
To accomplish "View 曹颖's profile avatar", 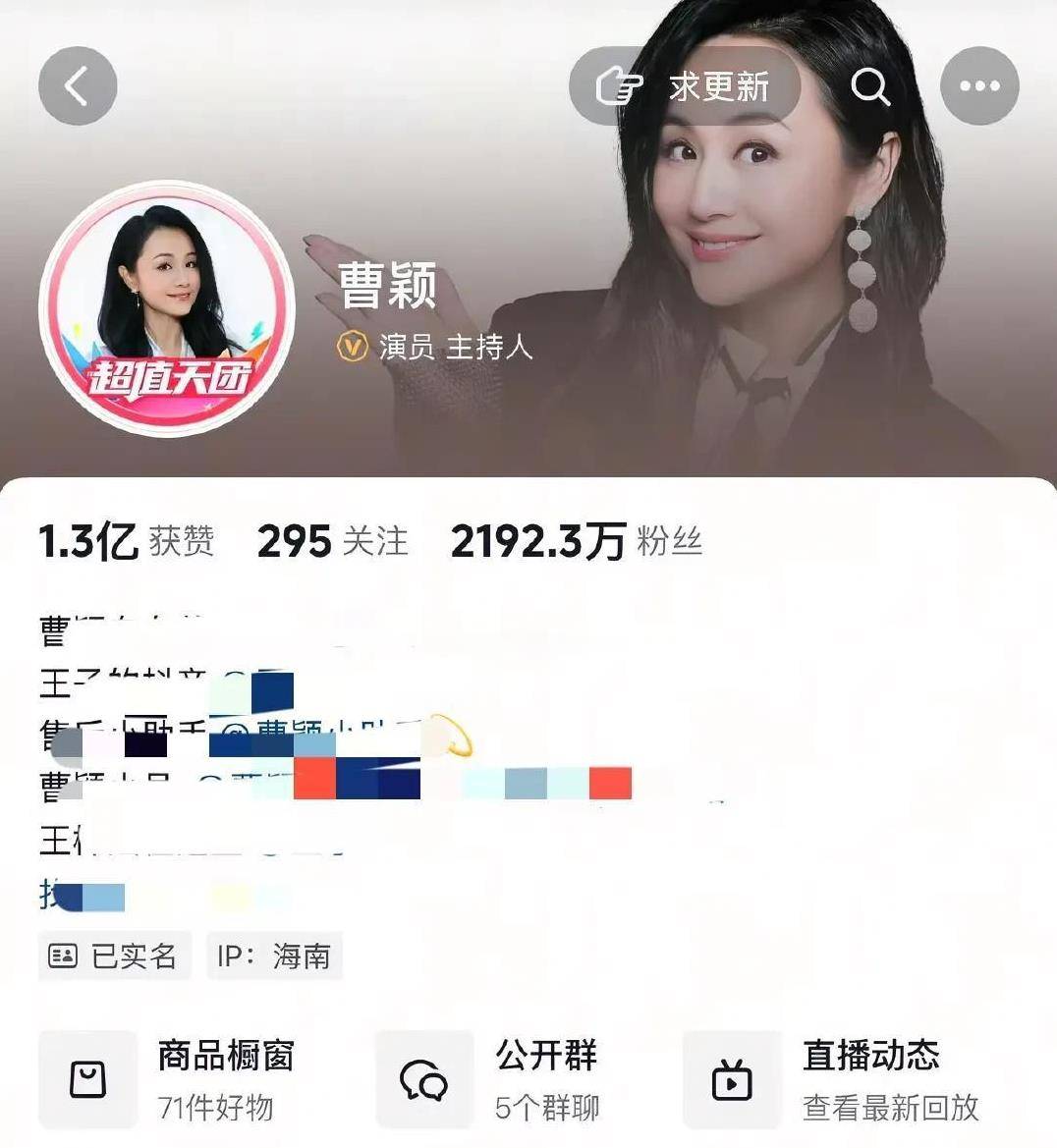I will [x=167, y=309].
